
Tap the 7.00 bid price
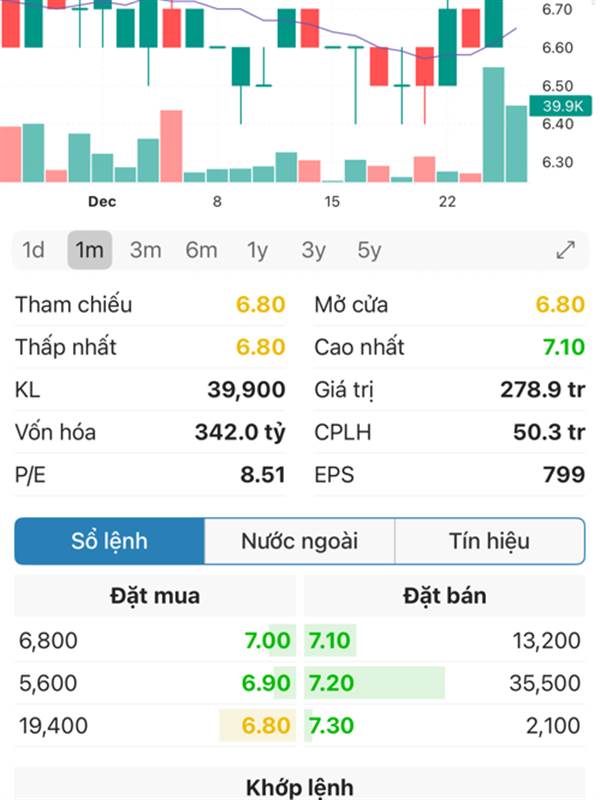pos(267,640)
